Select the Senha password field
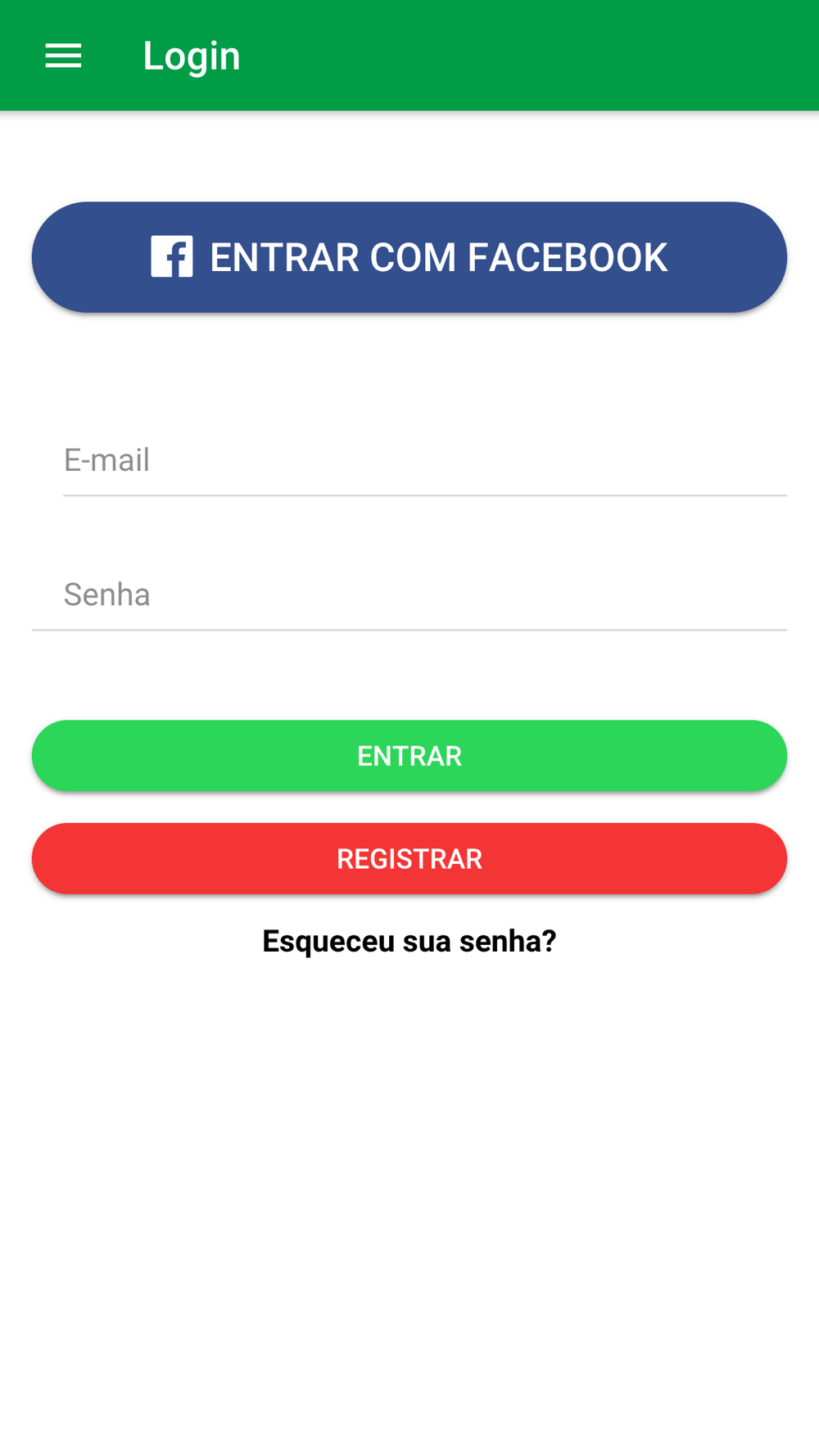 click(409, 595)
